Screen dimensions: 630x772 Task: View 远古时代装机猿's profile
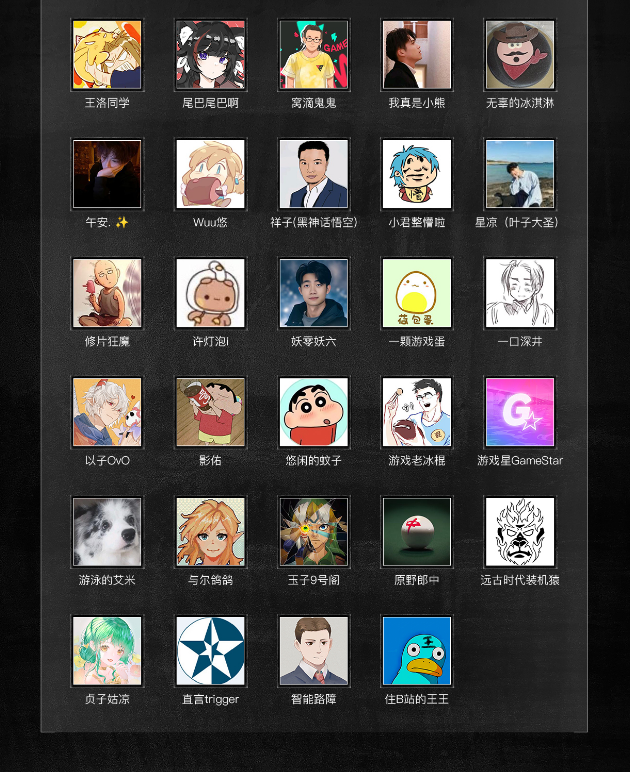(520, 532)
